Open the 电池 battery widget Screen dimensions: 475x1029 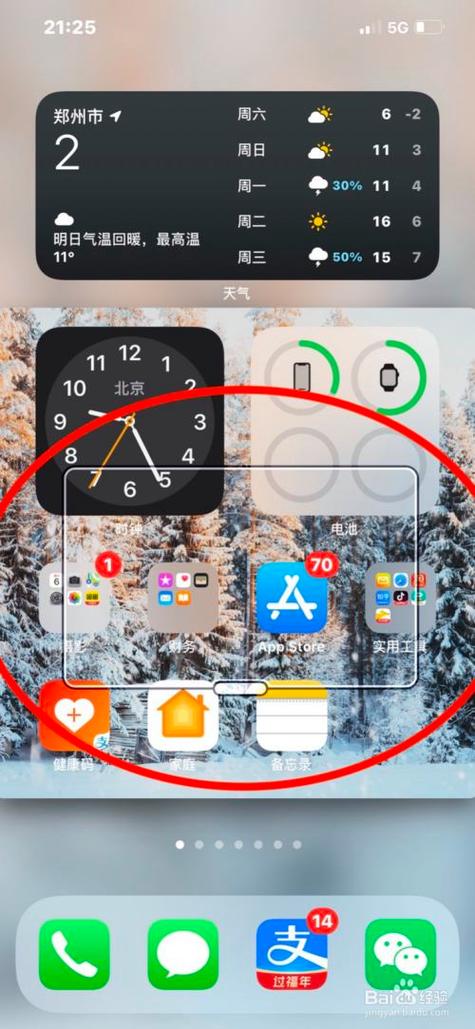(x=344, y=421)
